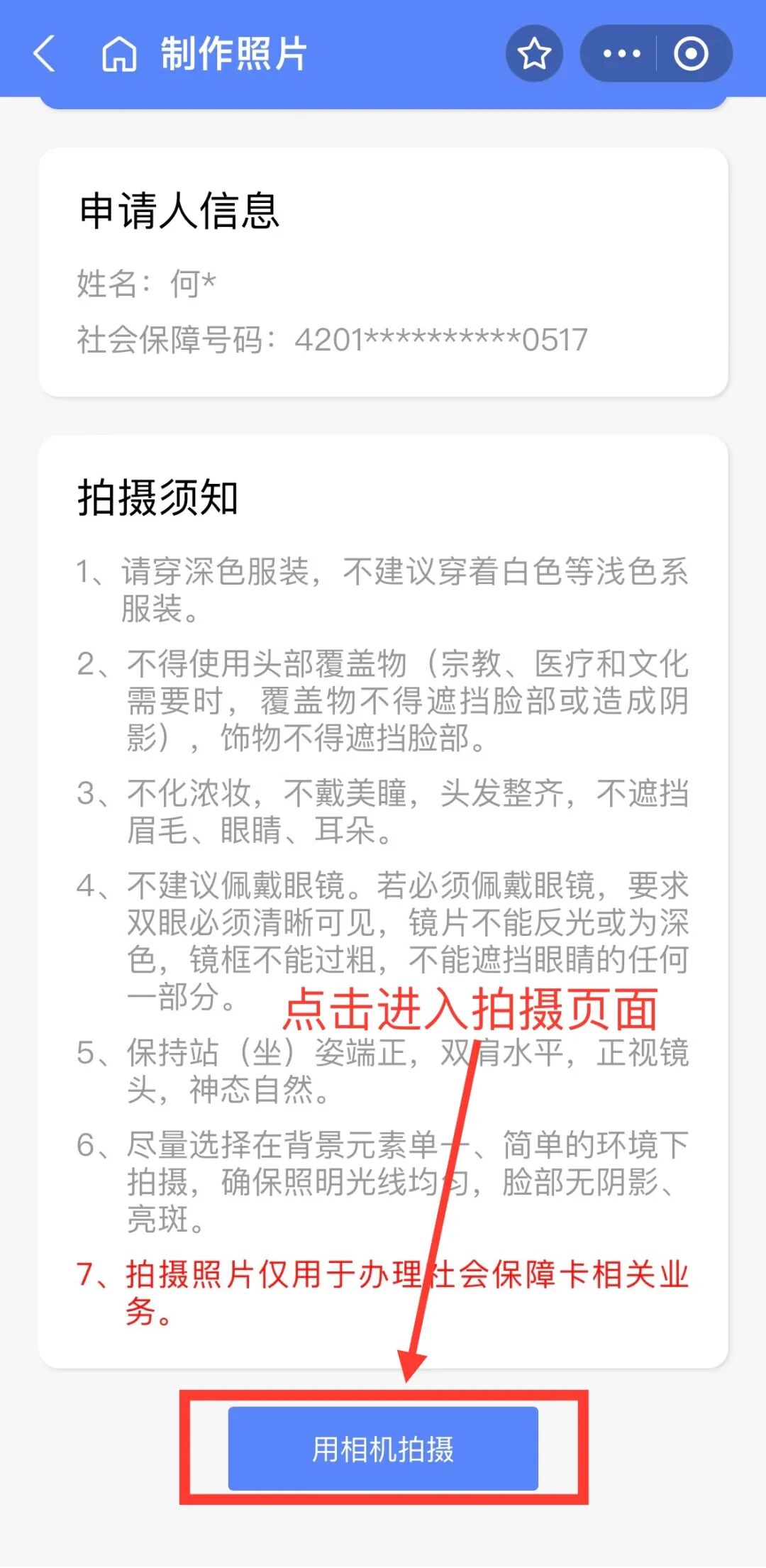Open the three-dot more options menu
The image size is (766, 1568).
tap(621, 54)
